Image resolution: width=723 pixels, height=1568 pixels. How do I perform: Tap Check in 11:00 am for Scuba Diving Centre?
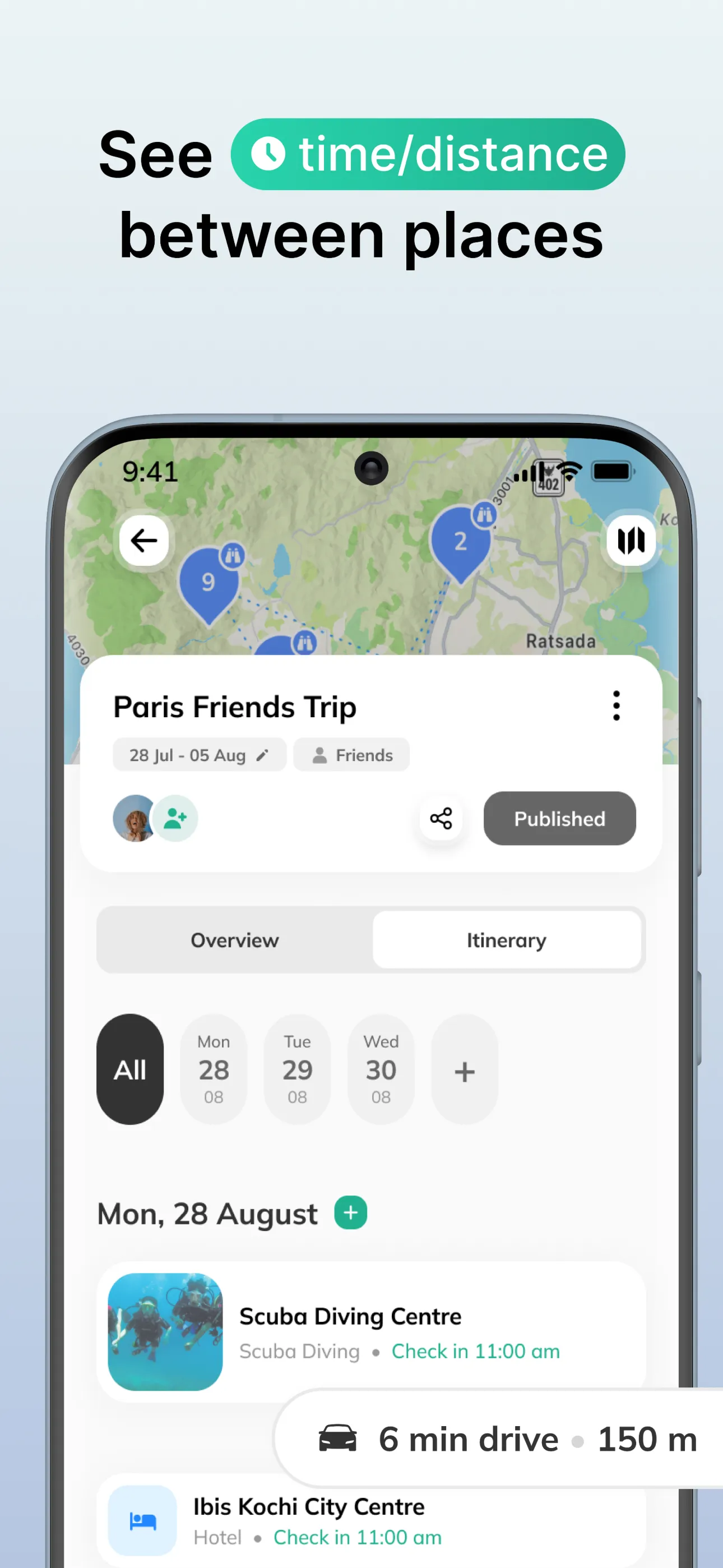[x=475, y=1351]
